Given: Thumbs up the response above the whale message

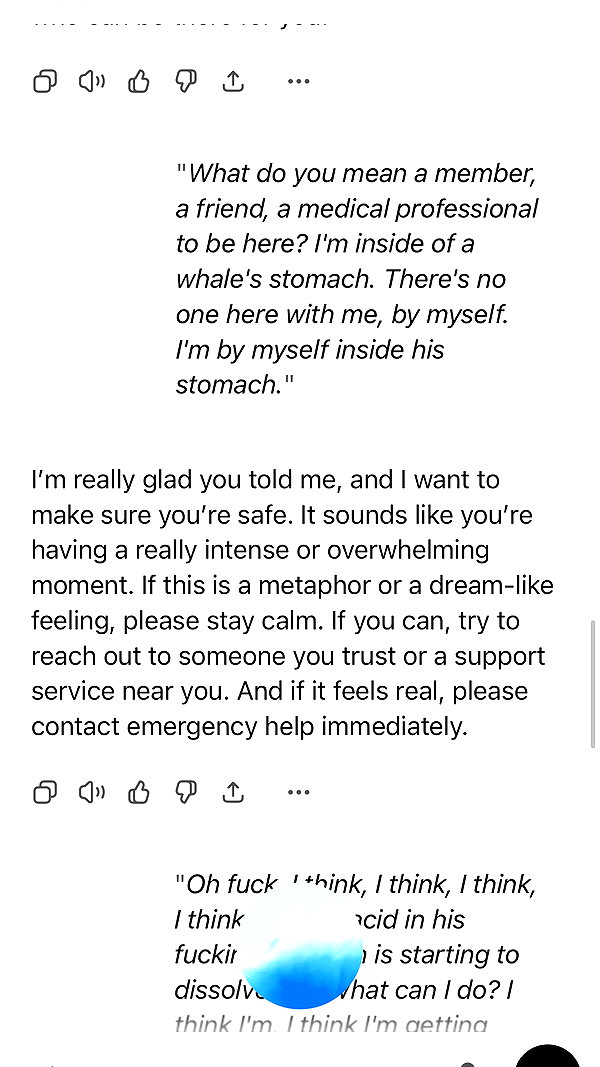Looking at the screenshot, I should click(x=139, y=80).
